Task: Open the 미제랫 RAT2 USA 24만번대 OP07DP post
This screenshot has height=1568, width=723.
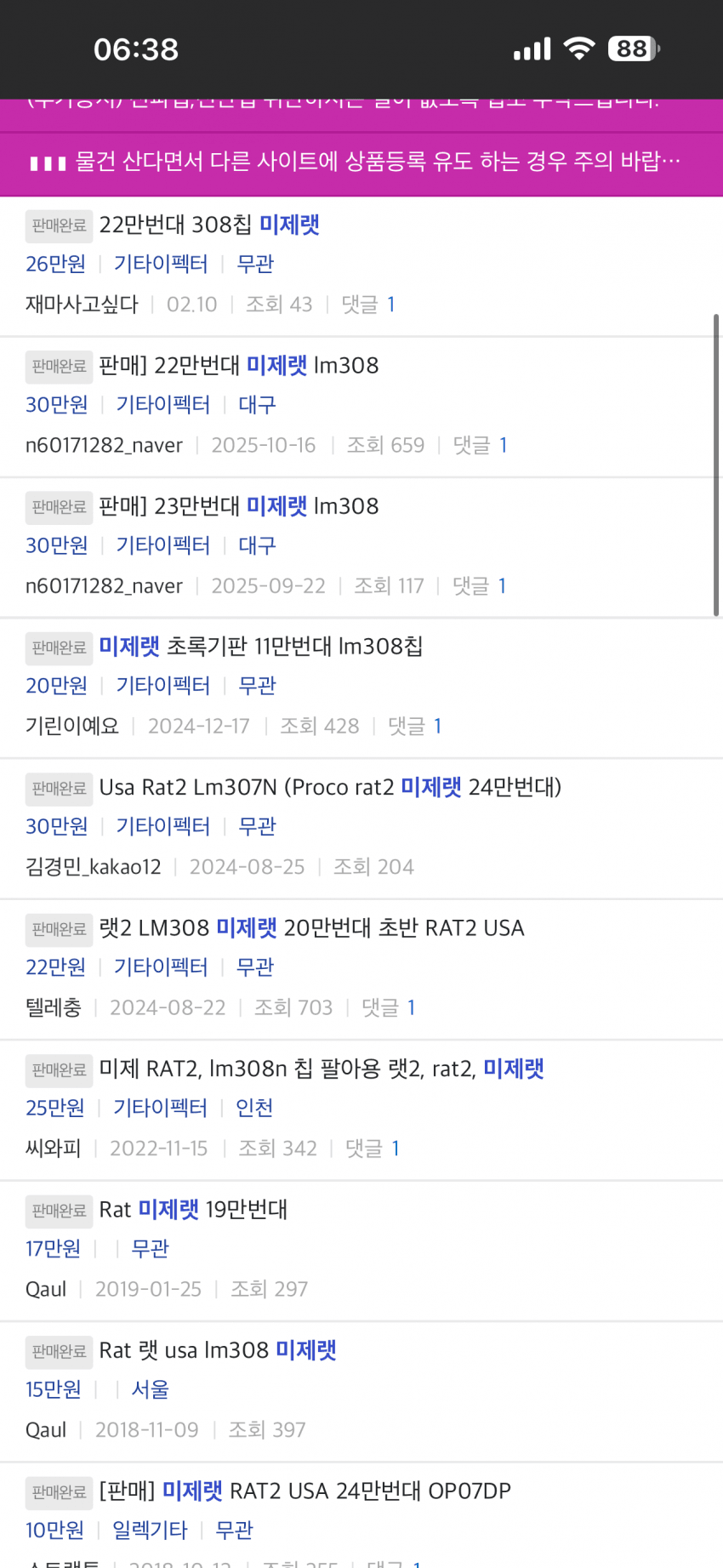Action: pos(305,1491)
